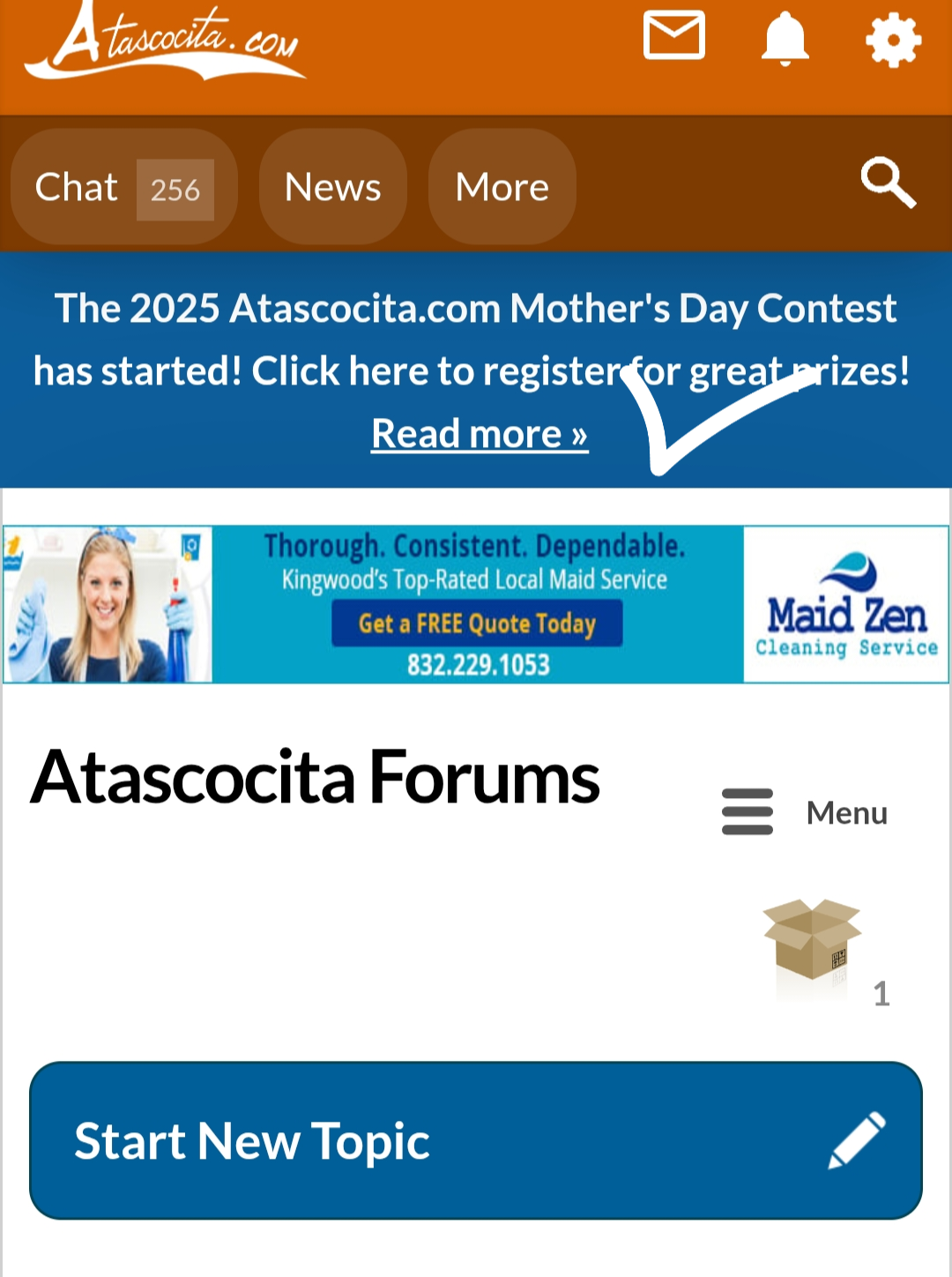Start a new topic
The width and height of the screenshot is (952, 1277).
(x=476, y=1140)
